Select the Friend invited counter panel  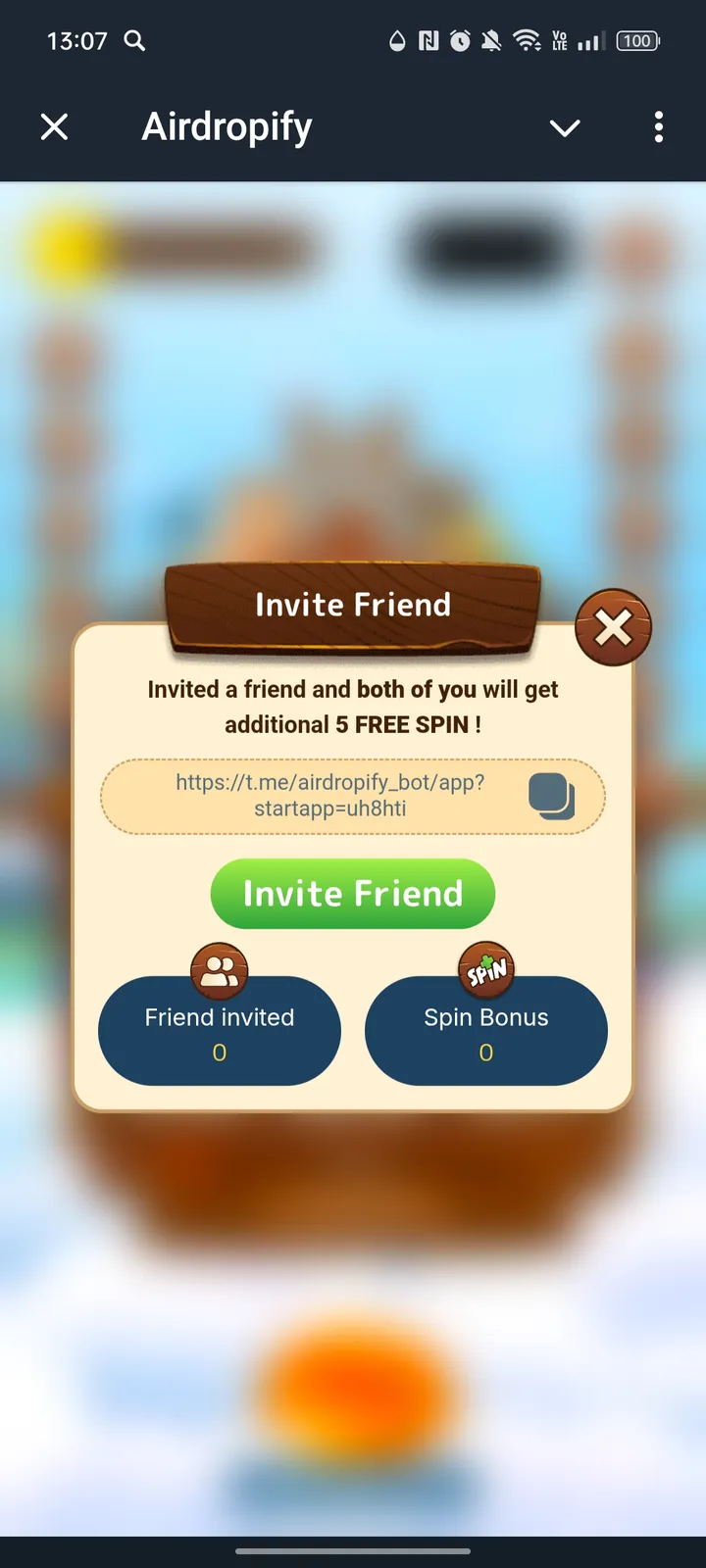(x=218, y=1030)
